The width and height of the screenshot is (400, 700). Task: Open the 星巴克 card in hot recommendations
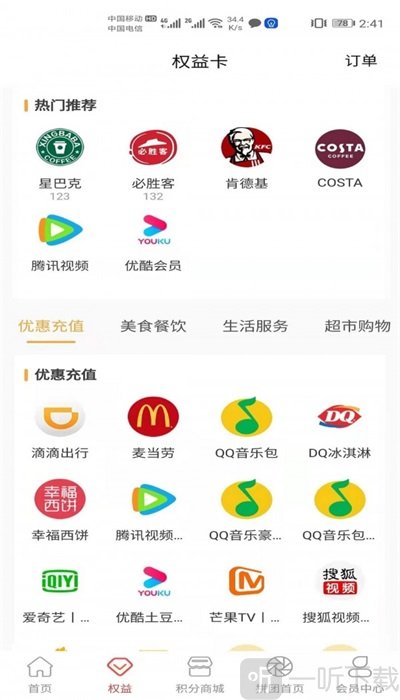(x=60, y=163)
